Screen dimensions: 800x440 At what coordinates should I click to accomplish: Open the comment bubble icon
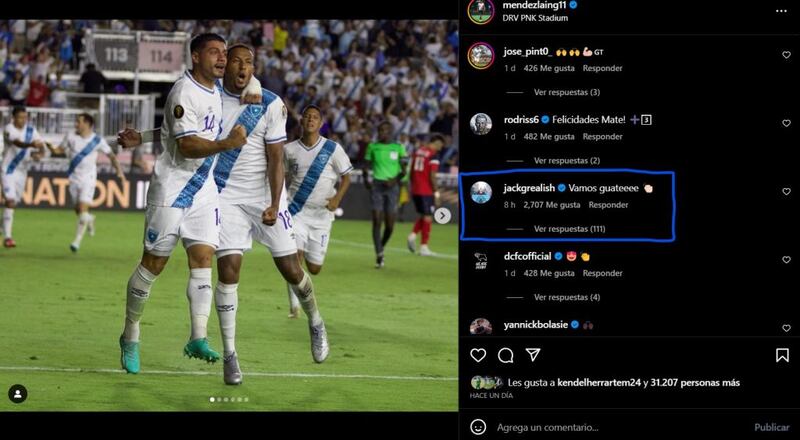[x=505, y=355]
